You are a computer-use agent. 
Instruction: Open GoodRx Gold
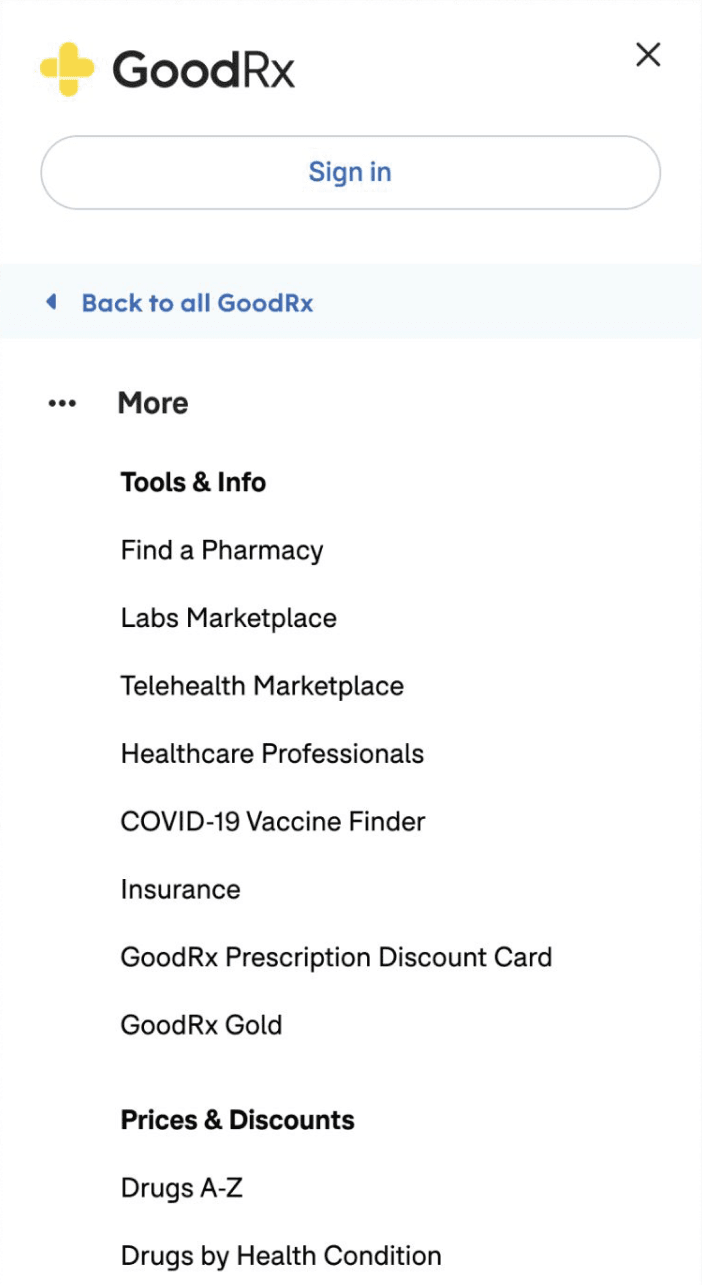(x=201, y=1025)
